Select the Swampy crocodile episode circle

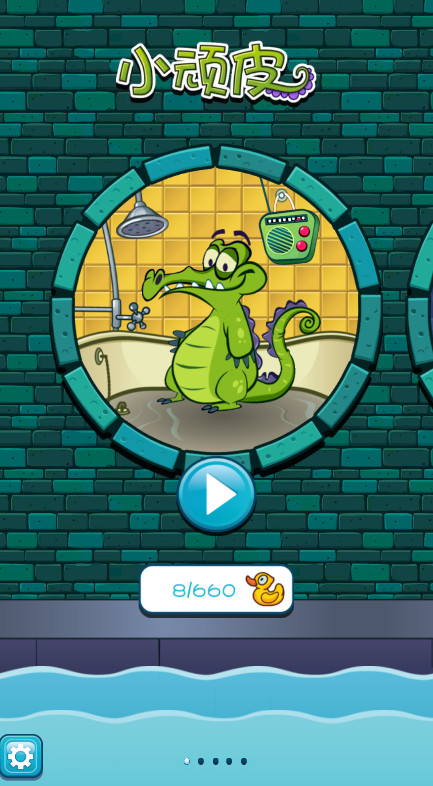pyautogui.click(x=216, y=310)
